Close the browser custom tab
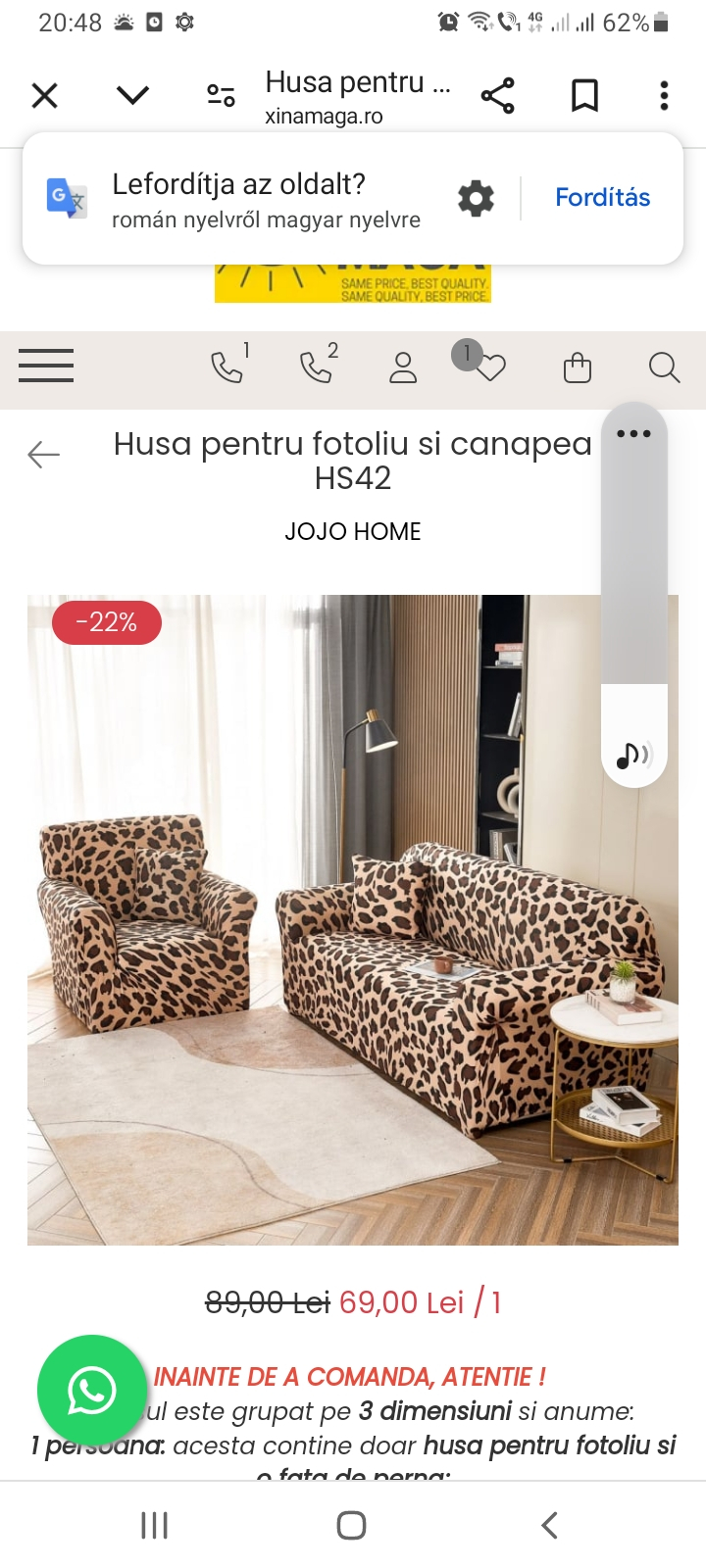The image size is (706, 1568). pyautogui.click(x=45, y=96)
